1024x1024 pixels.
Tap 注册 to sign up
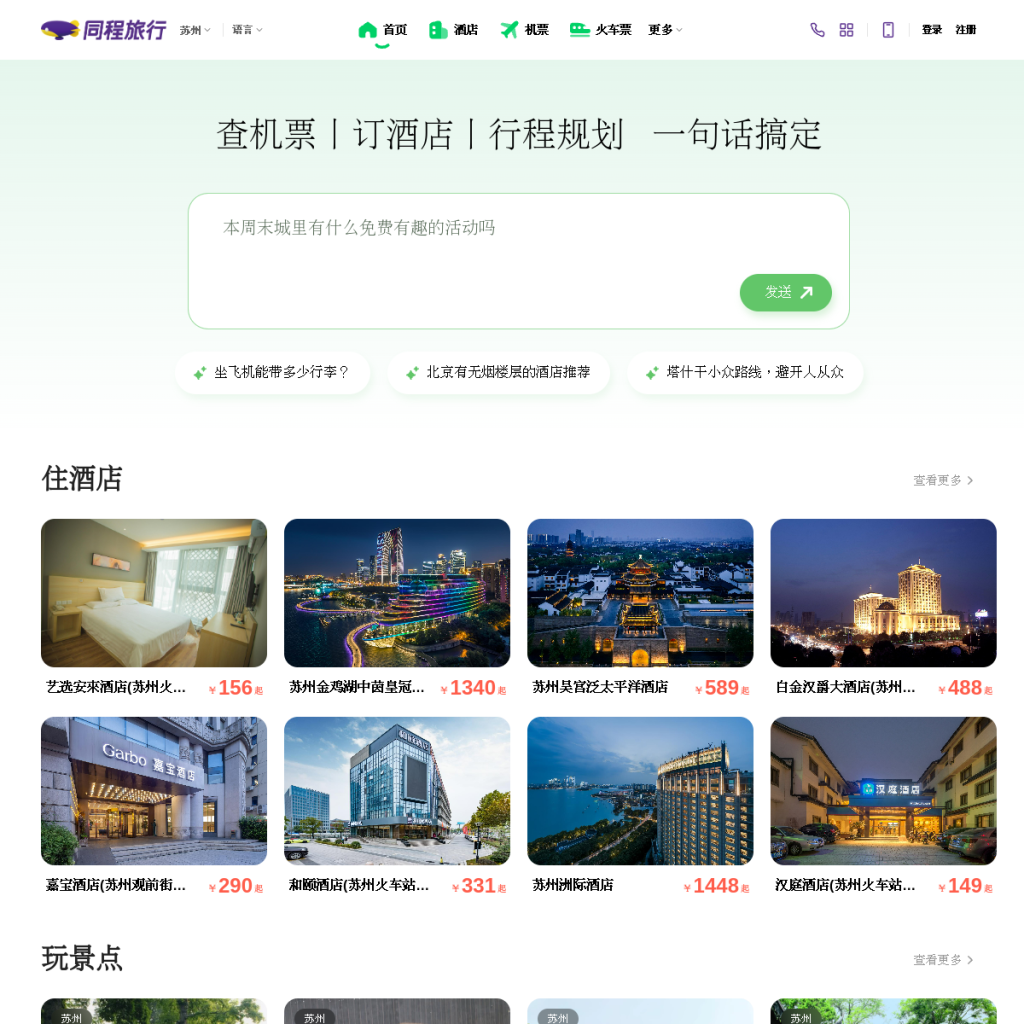966,30
